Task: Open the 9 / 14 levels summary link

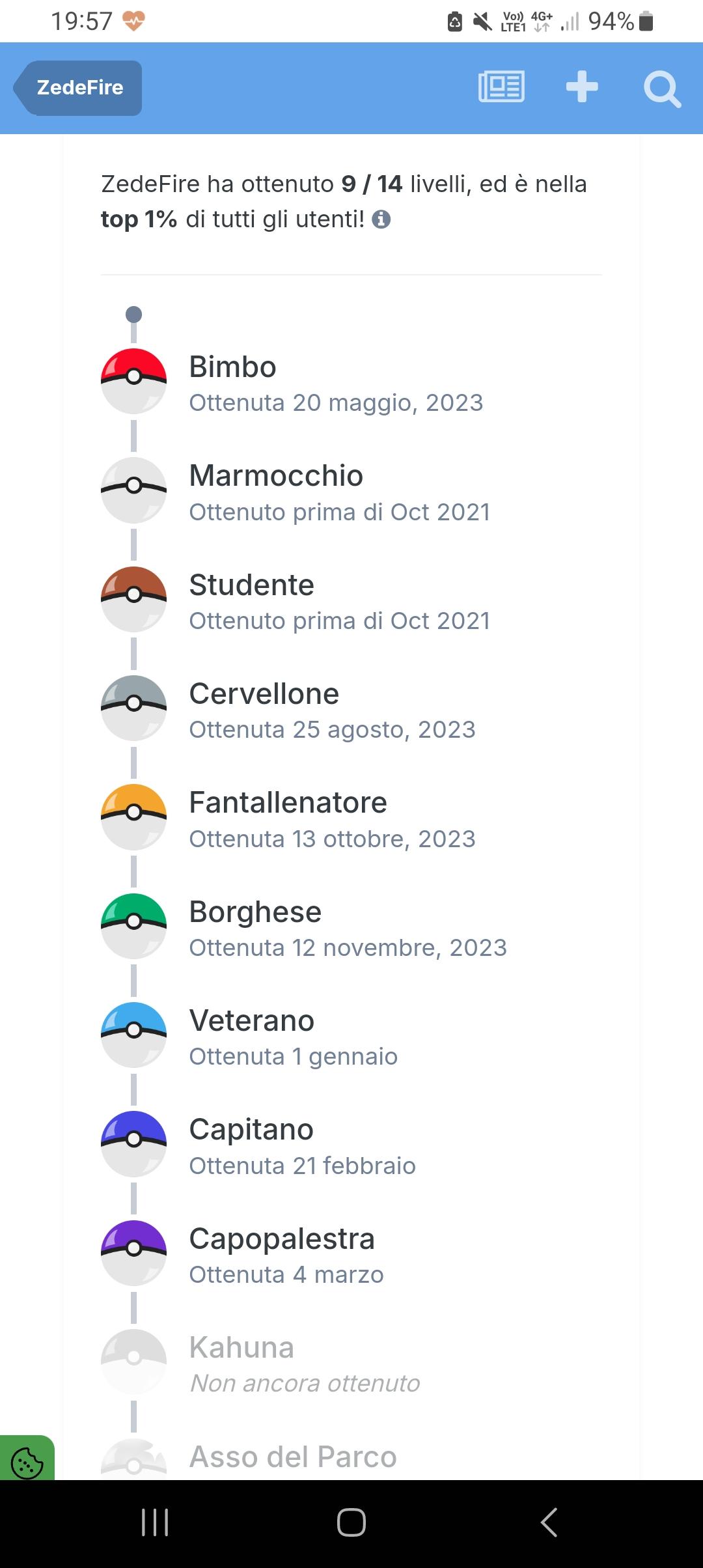Action: tap(372, 183)
